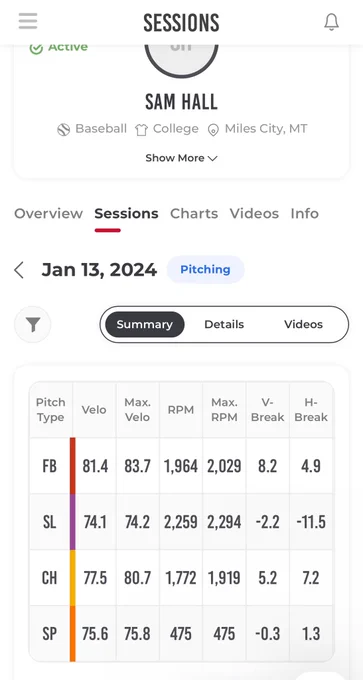Select the Summary segment
This screenshot has height=680, width=363.
144,324
